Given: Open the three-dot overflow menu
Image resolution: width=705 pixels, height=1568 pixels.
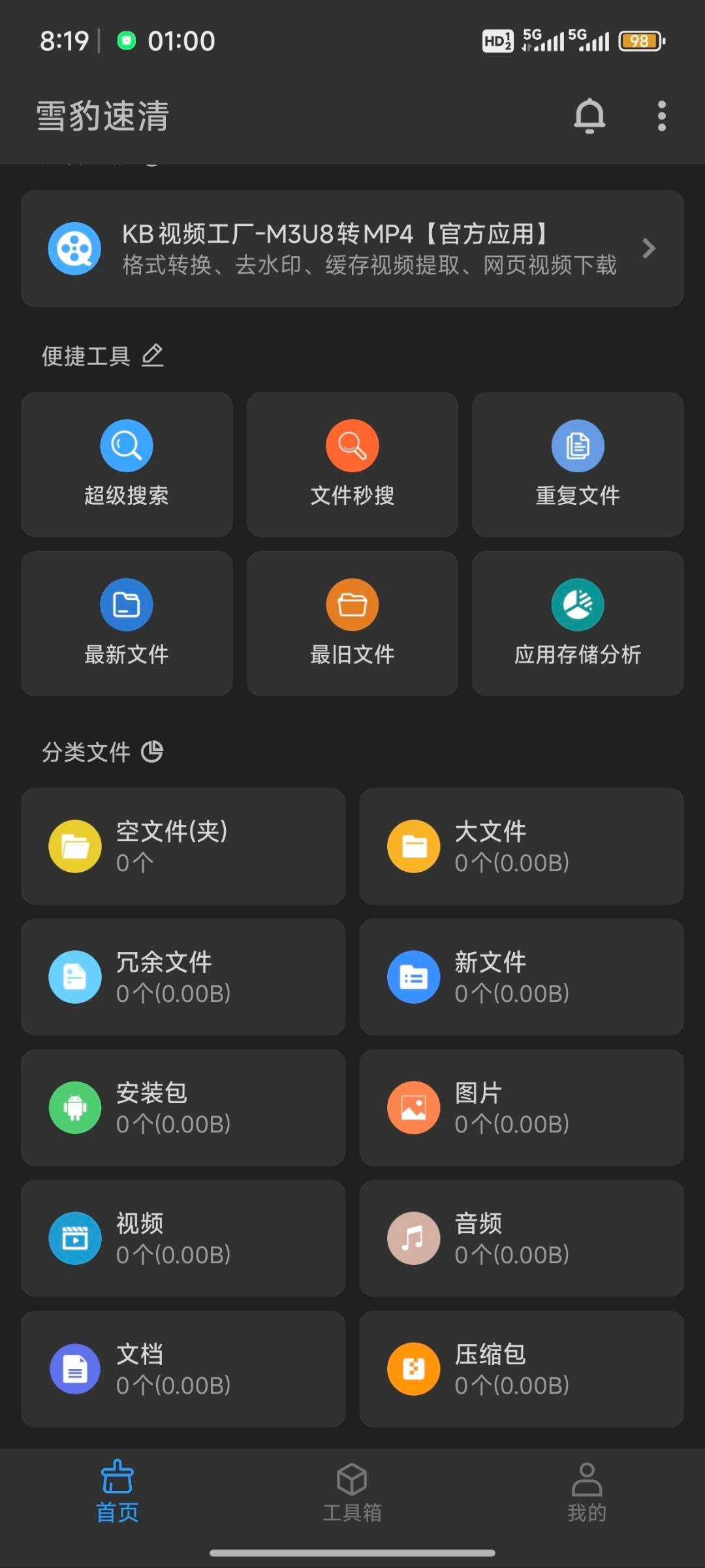Looking at the screenshot, I should (661, 116).
